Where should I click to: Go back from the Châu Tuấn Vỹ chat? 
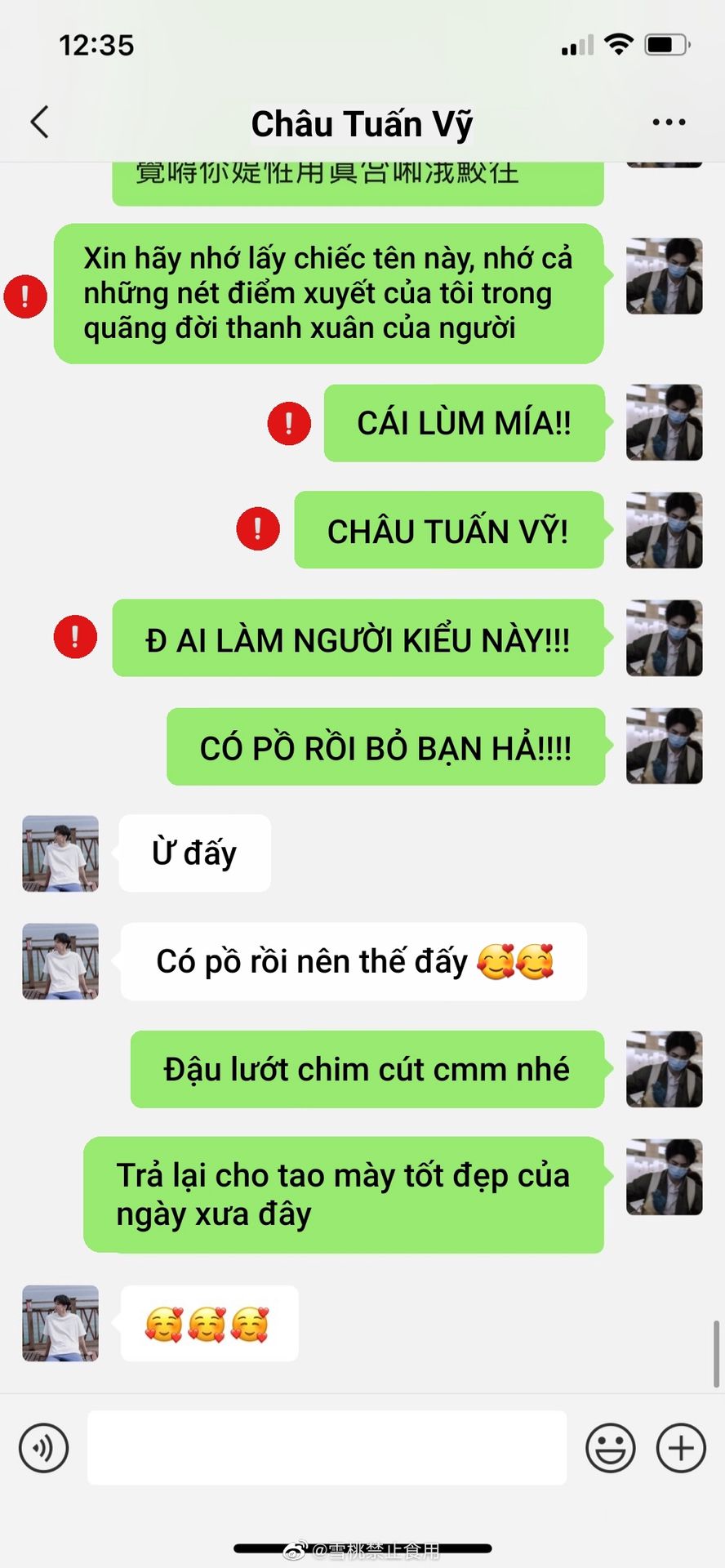(39, 122)
